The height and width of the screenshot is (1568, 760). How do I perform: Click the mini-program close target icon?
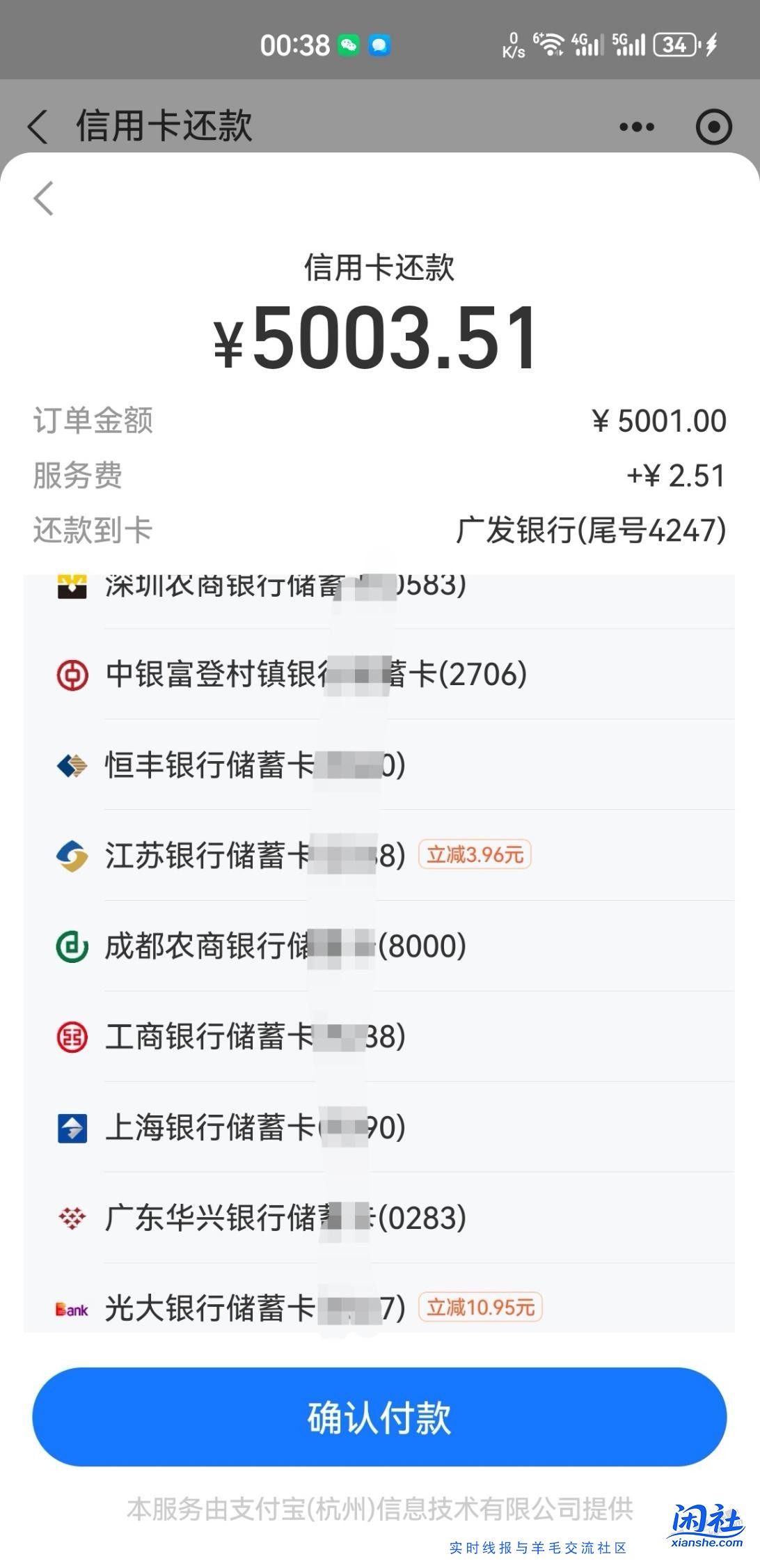711,127
